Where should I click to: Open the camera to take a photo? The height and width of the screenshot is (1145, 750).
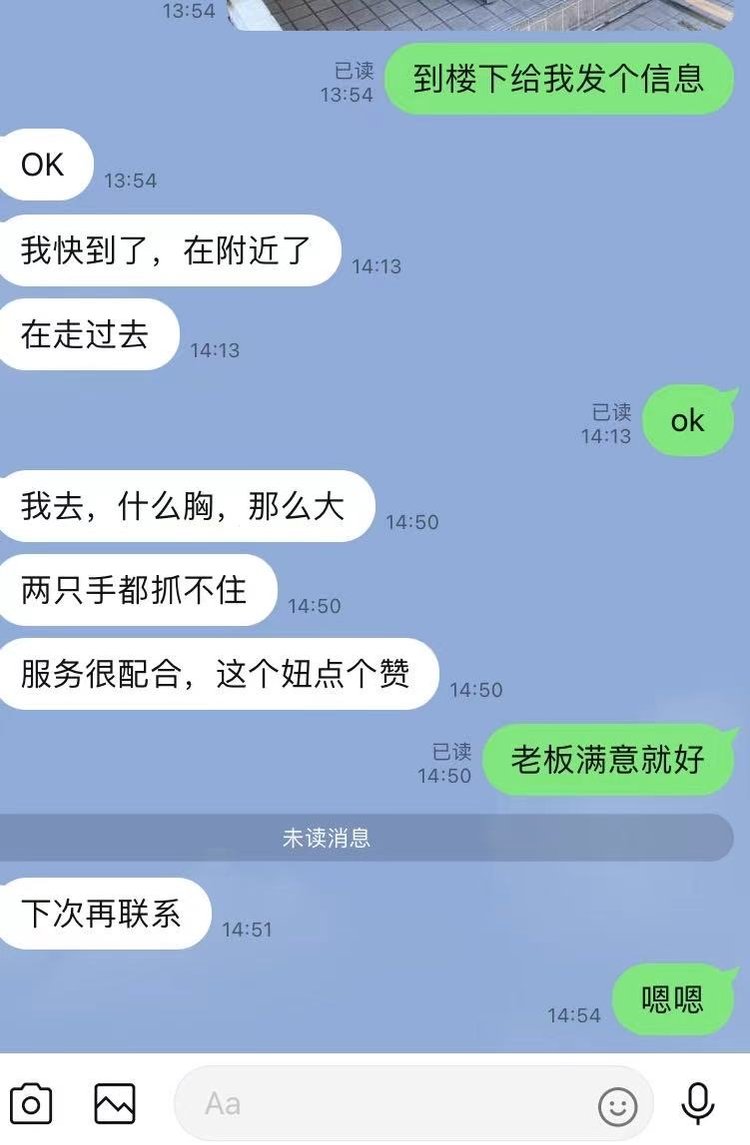pyautogui.click(x=30, y=1104)
